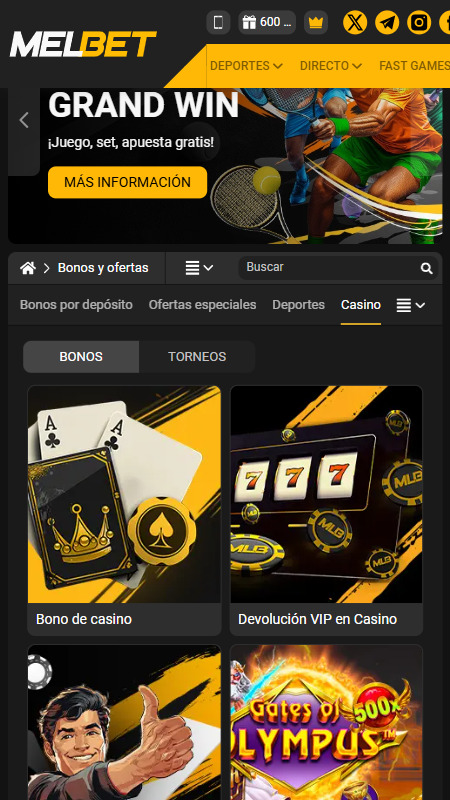Select the TORNEOS segment
The height and width of the screenshot is (800, 450).
click(197, 357)
